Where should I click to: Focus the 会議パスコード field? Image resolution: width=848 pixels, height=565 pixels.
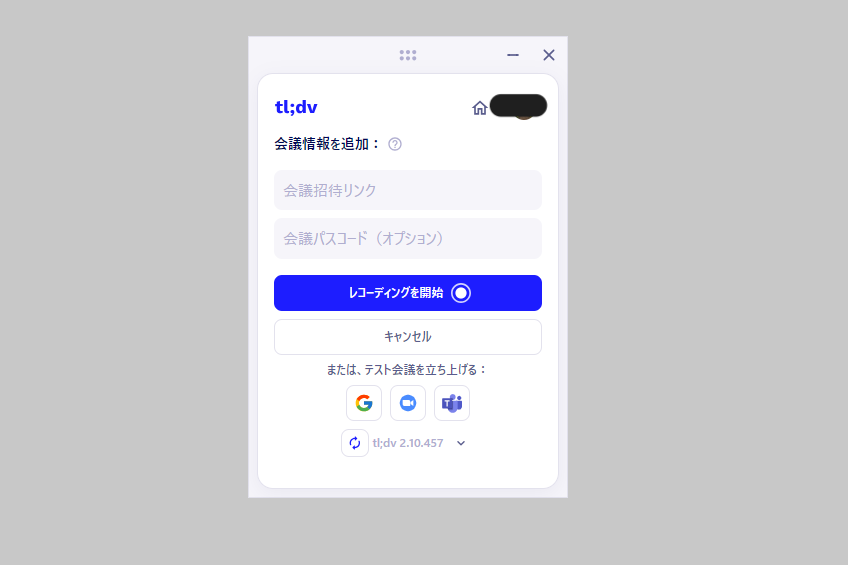coord(408,238)
